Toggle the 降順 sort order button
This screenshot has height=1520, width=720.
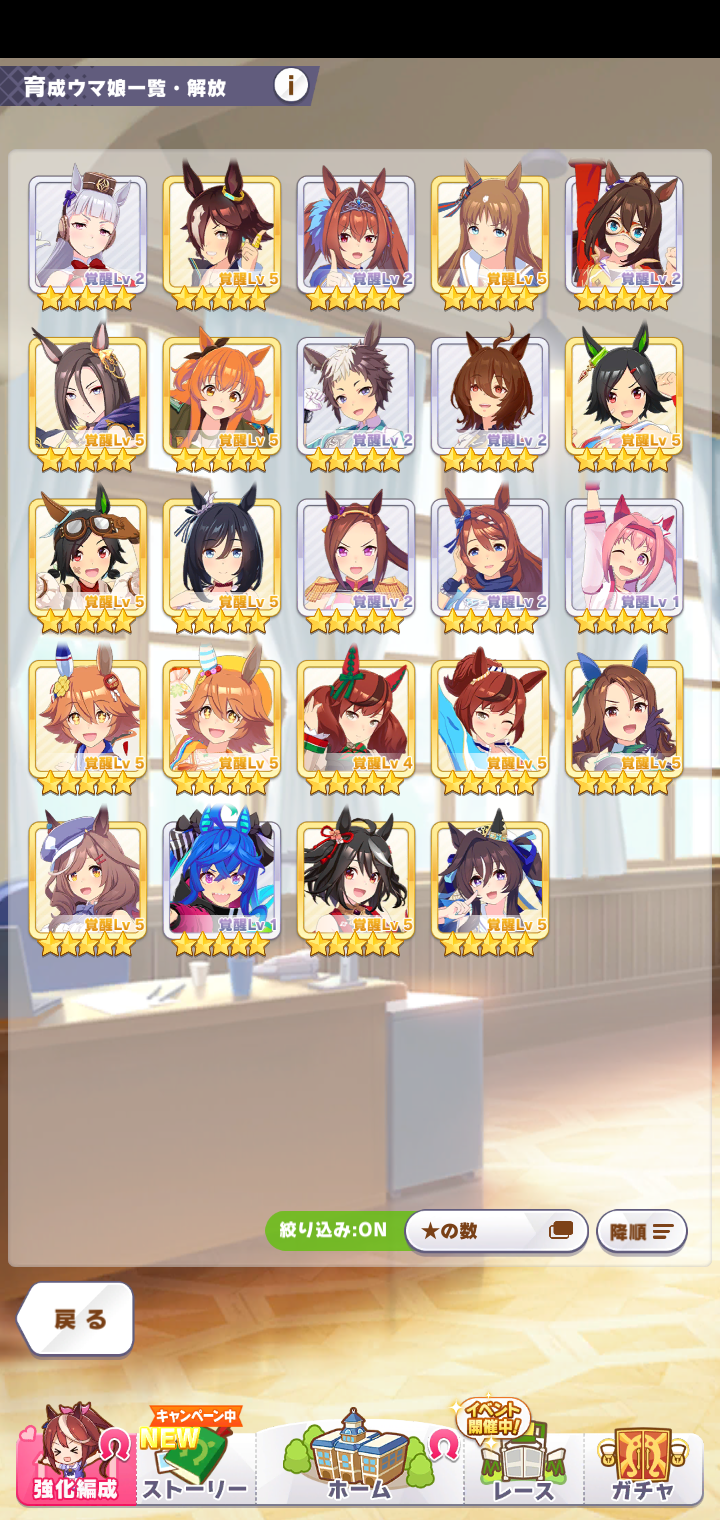point(641,1231)
